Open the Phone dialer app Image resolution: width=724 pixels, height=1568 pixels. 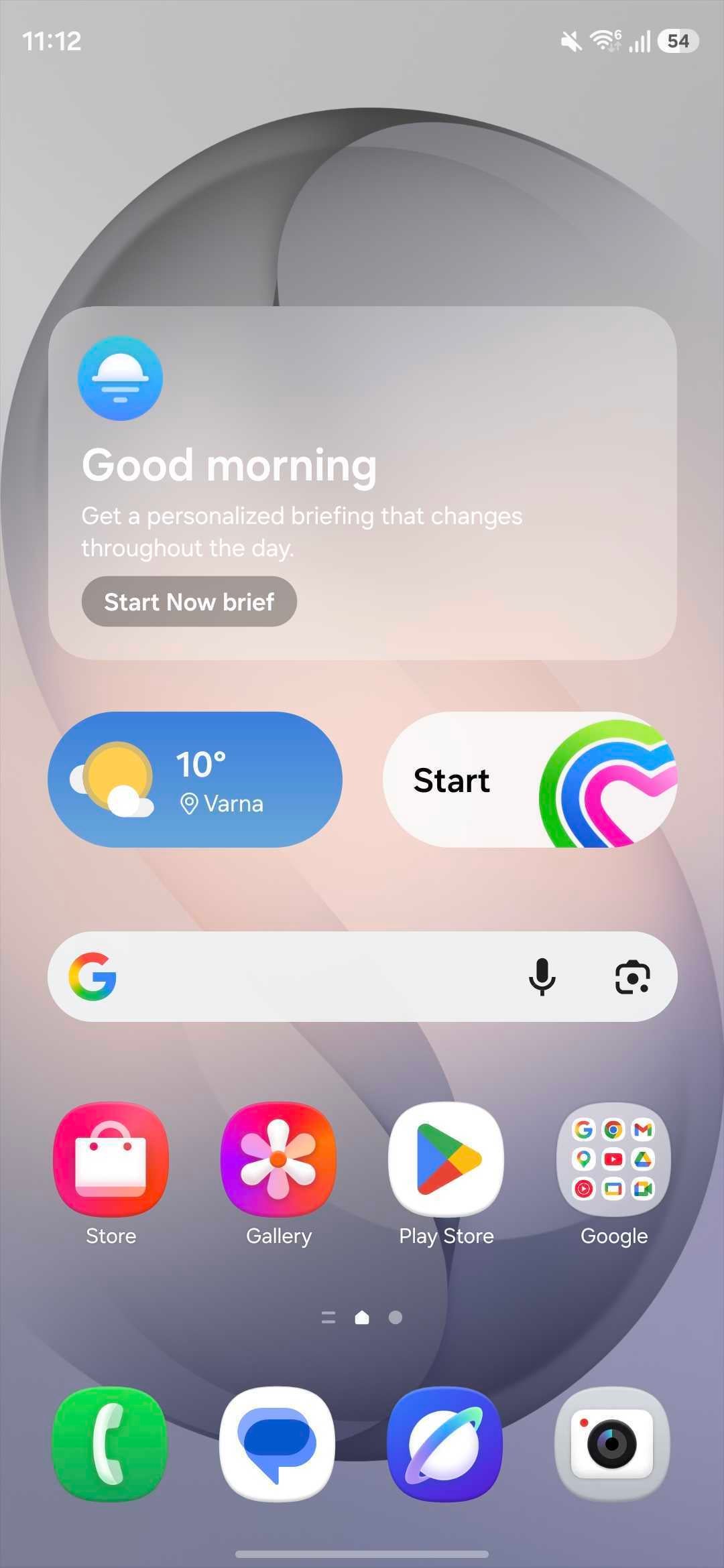[111, 1443]
